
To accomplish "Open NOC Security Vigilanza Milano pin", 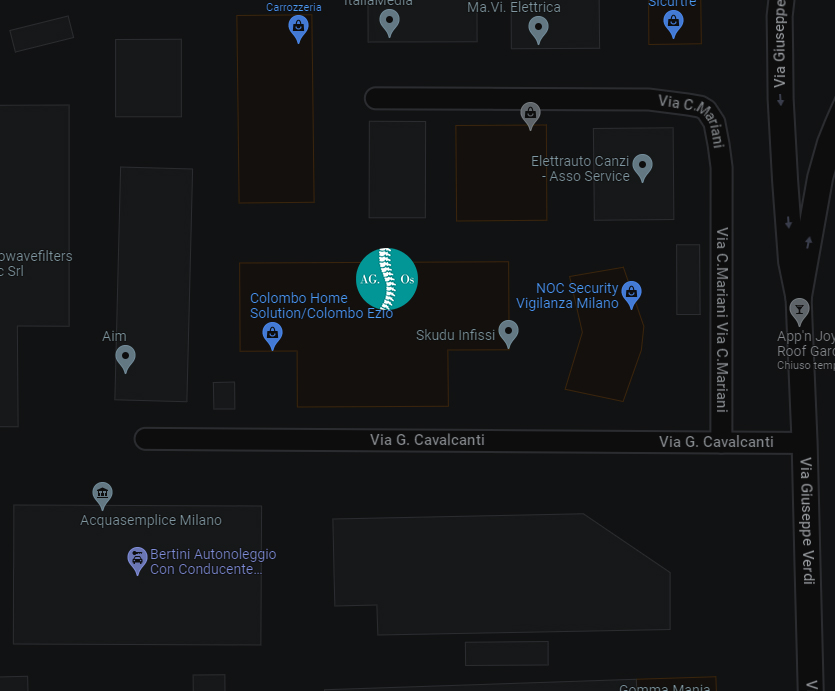I will [631, 293].
